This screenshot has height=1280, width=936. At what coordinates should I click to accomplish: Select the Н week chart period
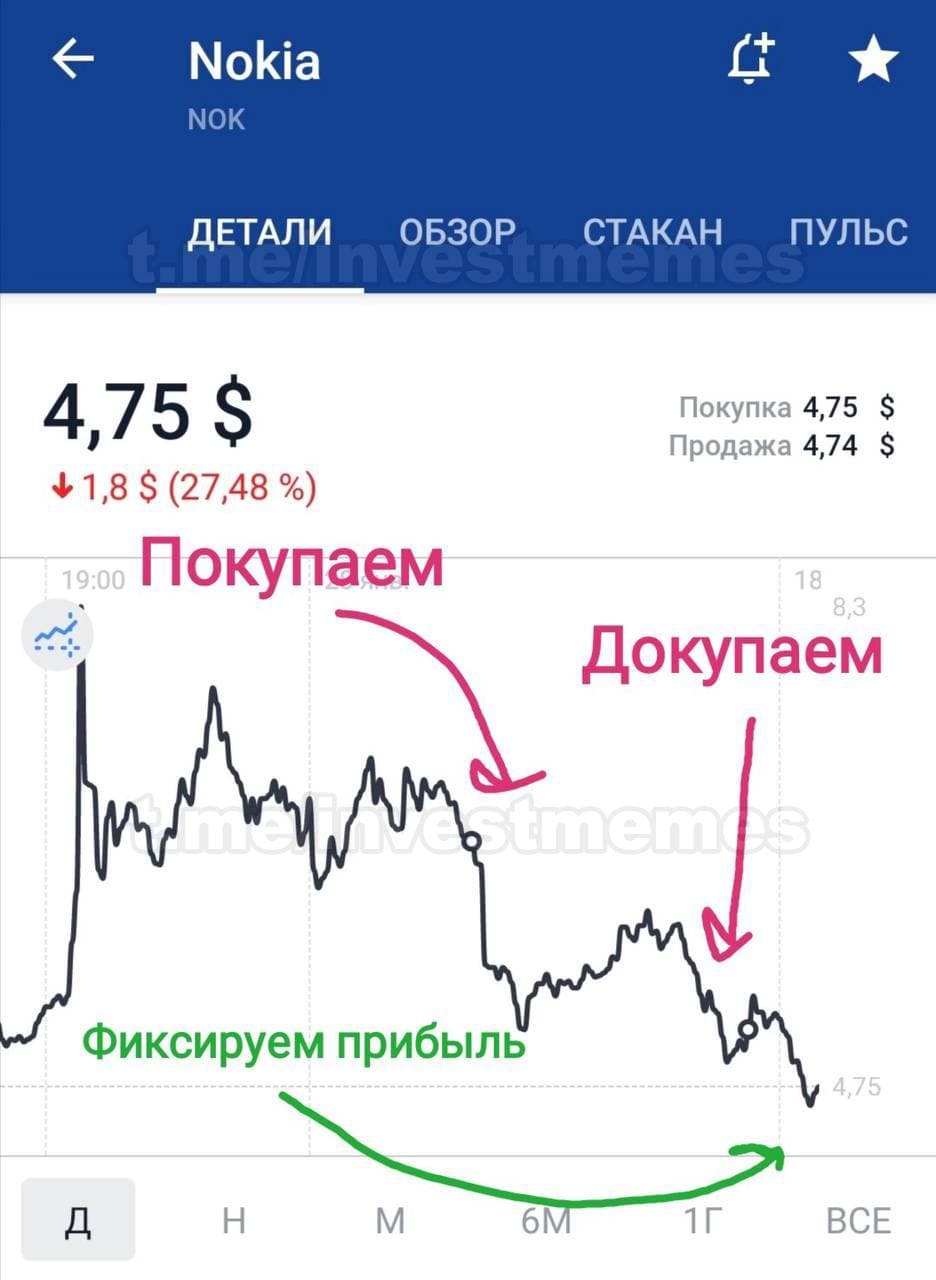(234, 1220)
